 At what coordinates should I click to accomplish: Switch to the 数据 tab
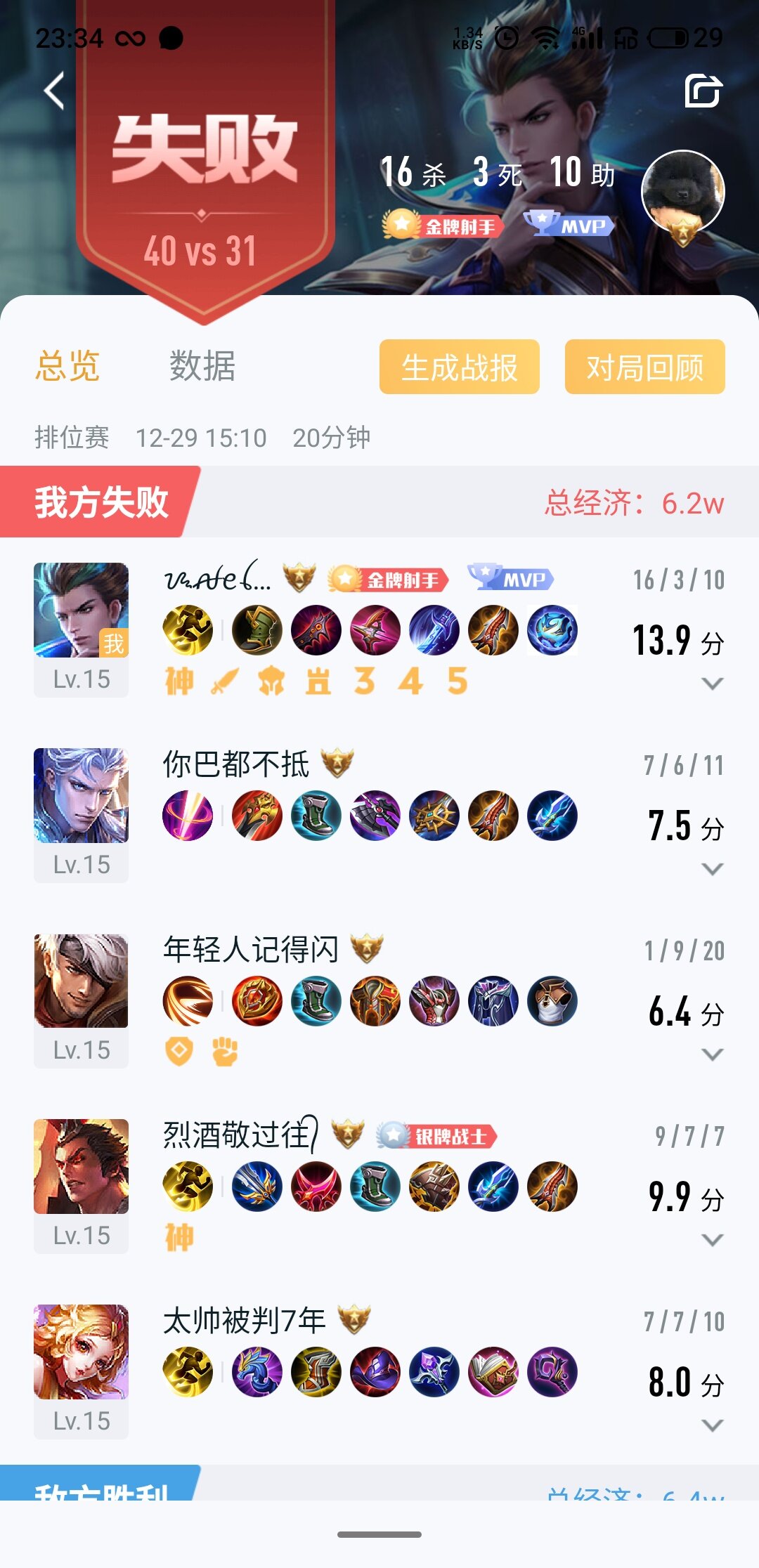[202, 367]
